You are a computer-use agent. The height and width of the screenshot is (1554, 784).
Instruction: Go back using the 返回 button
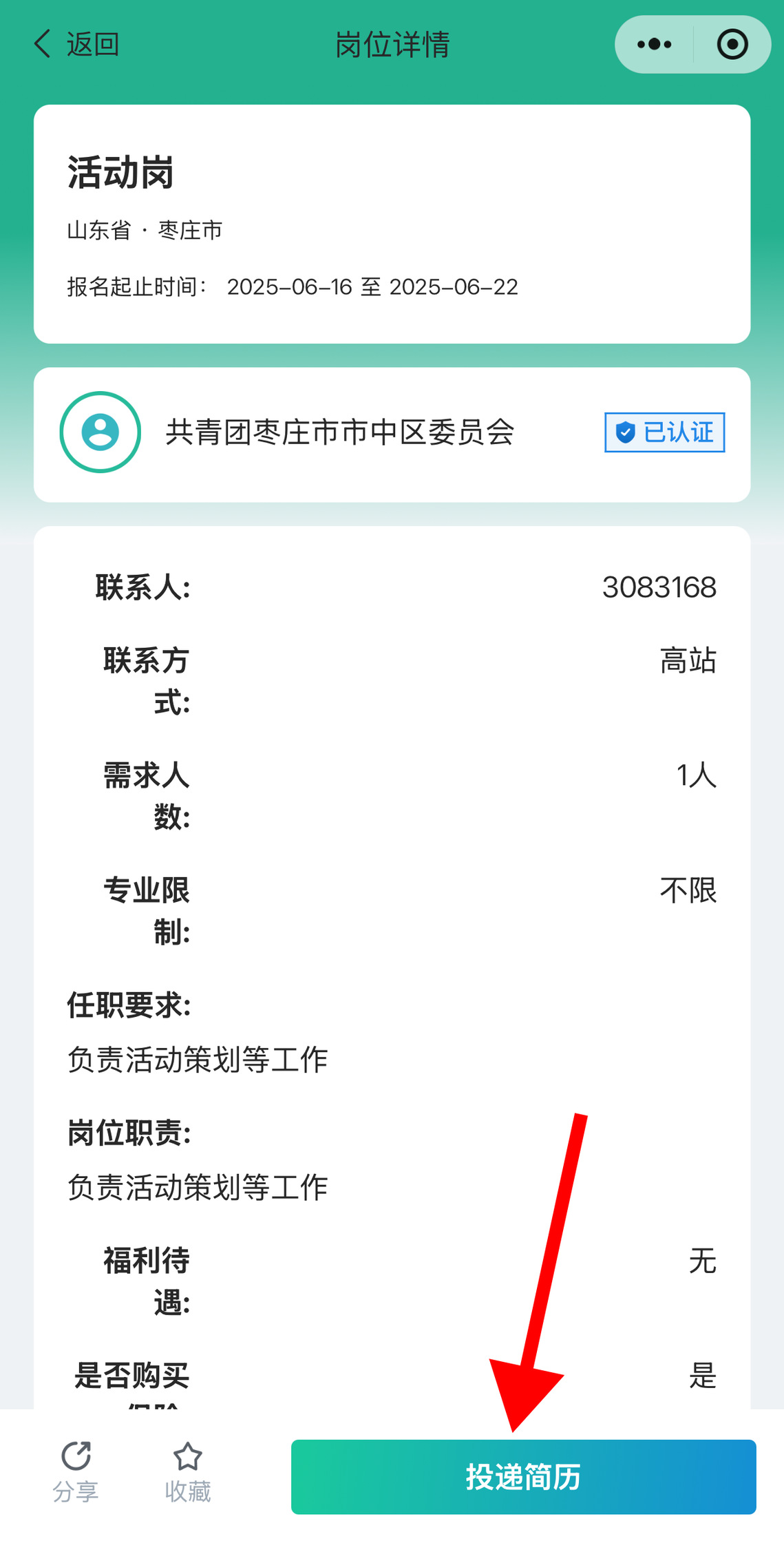pos(76,45)
